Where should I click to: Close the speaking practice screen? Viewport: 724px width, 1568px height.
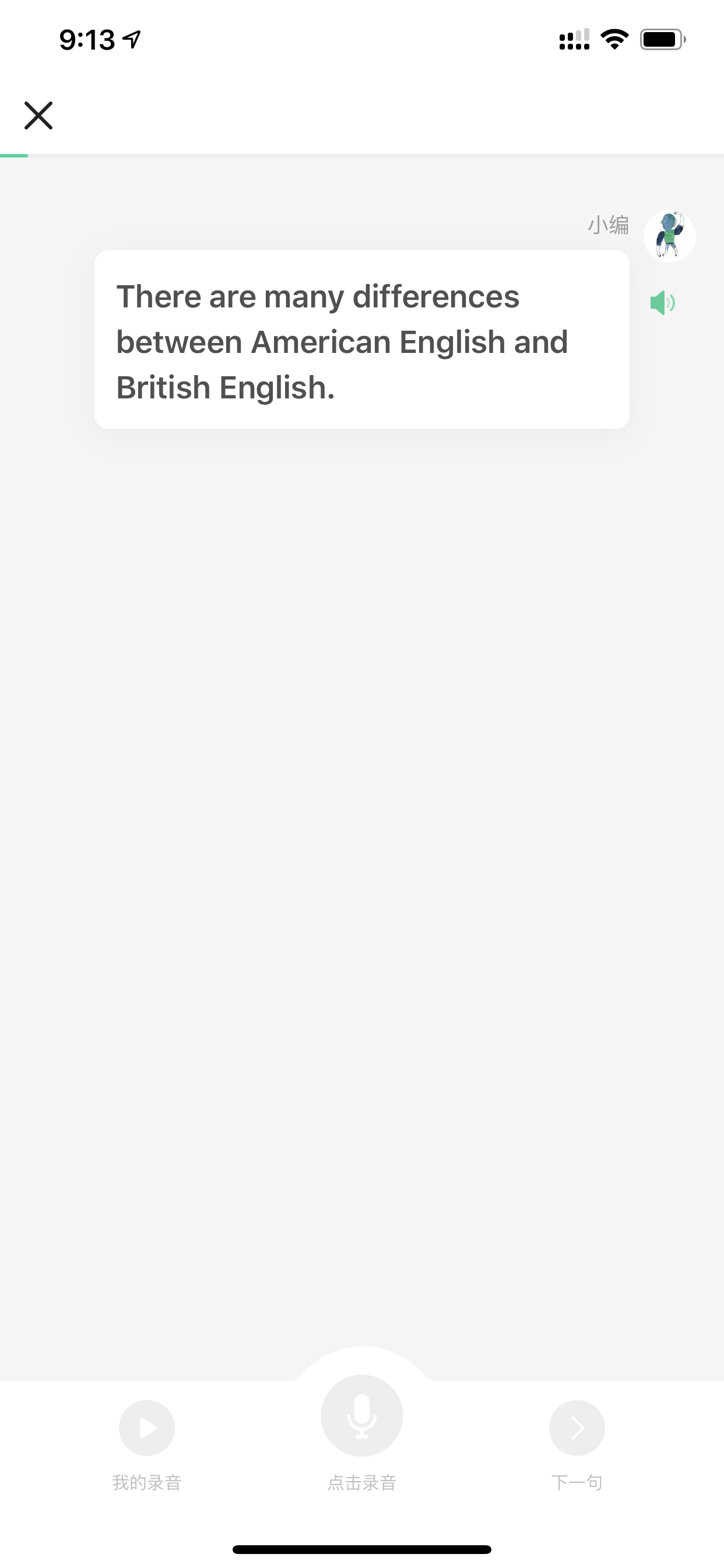coord(38,116)
